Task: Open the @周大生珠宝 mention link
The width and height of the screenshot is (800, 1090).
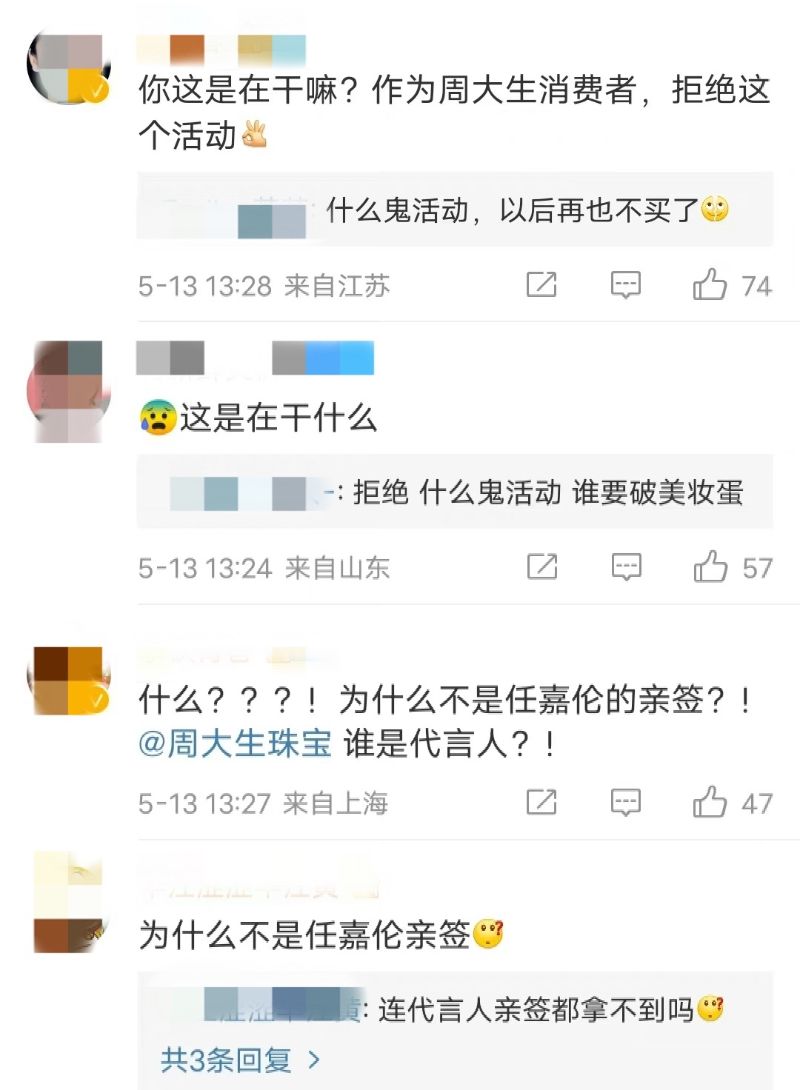Action: coord(235,745)
